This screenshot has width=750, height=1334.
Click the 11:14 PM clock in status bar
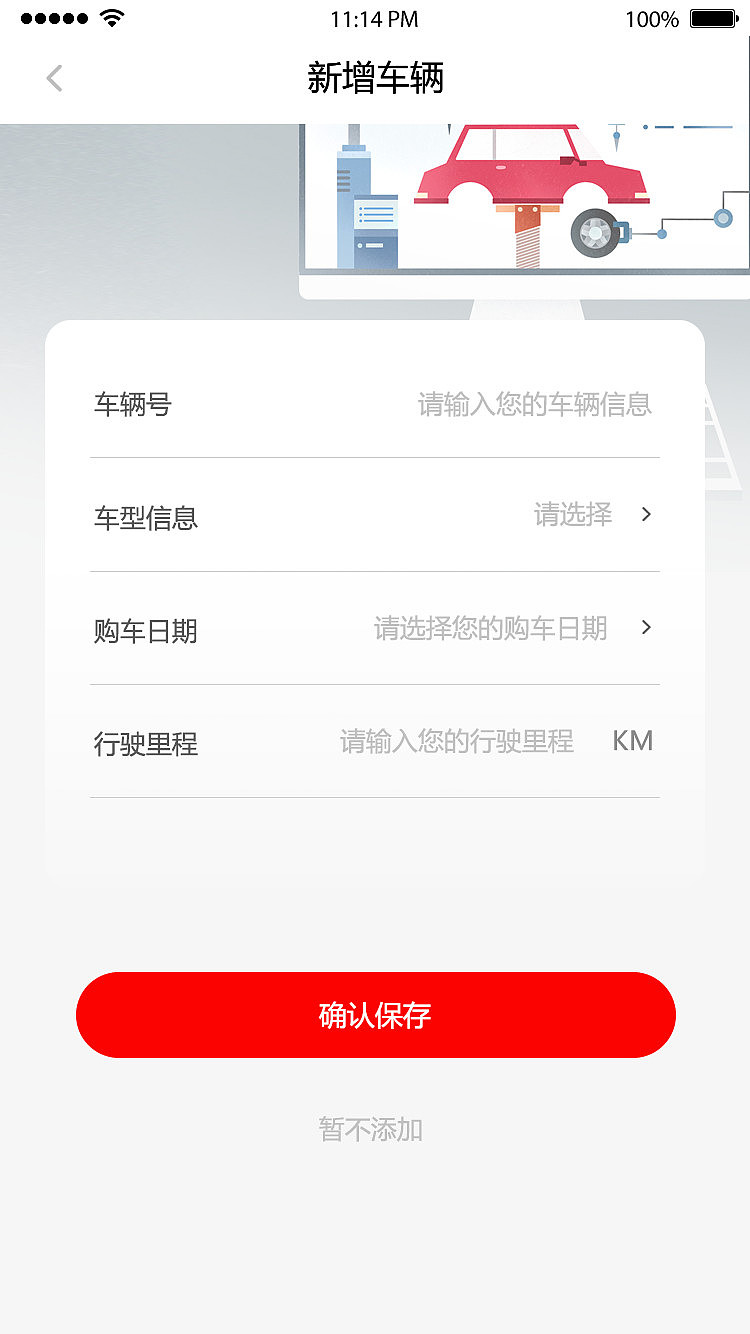375,18
